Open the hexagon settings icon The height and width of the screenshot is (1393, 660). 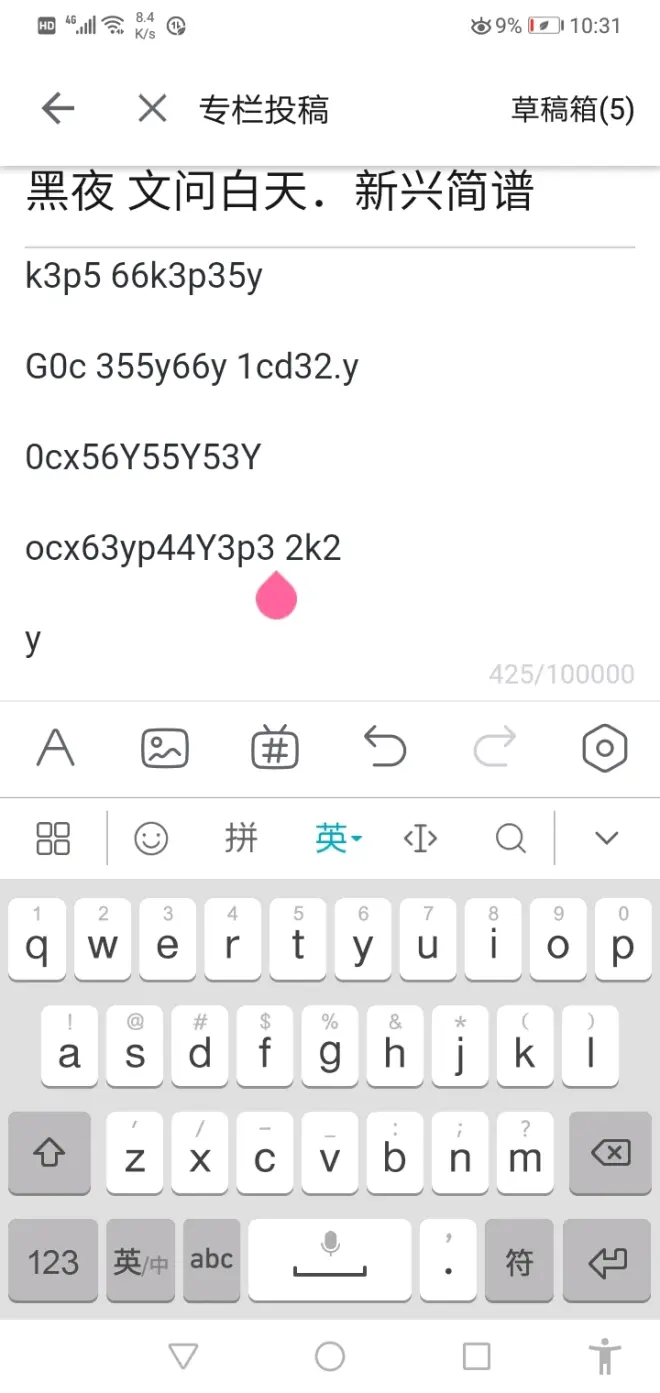(604, 748)
